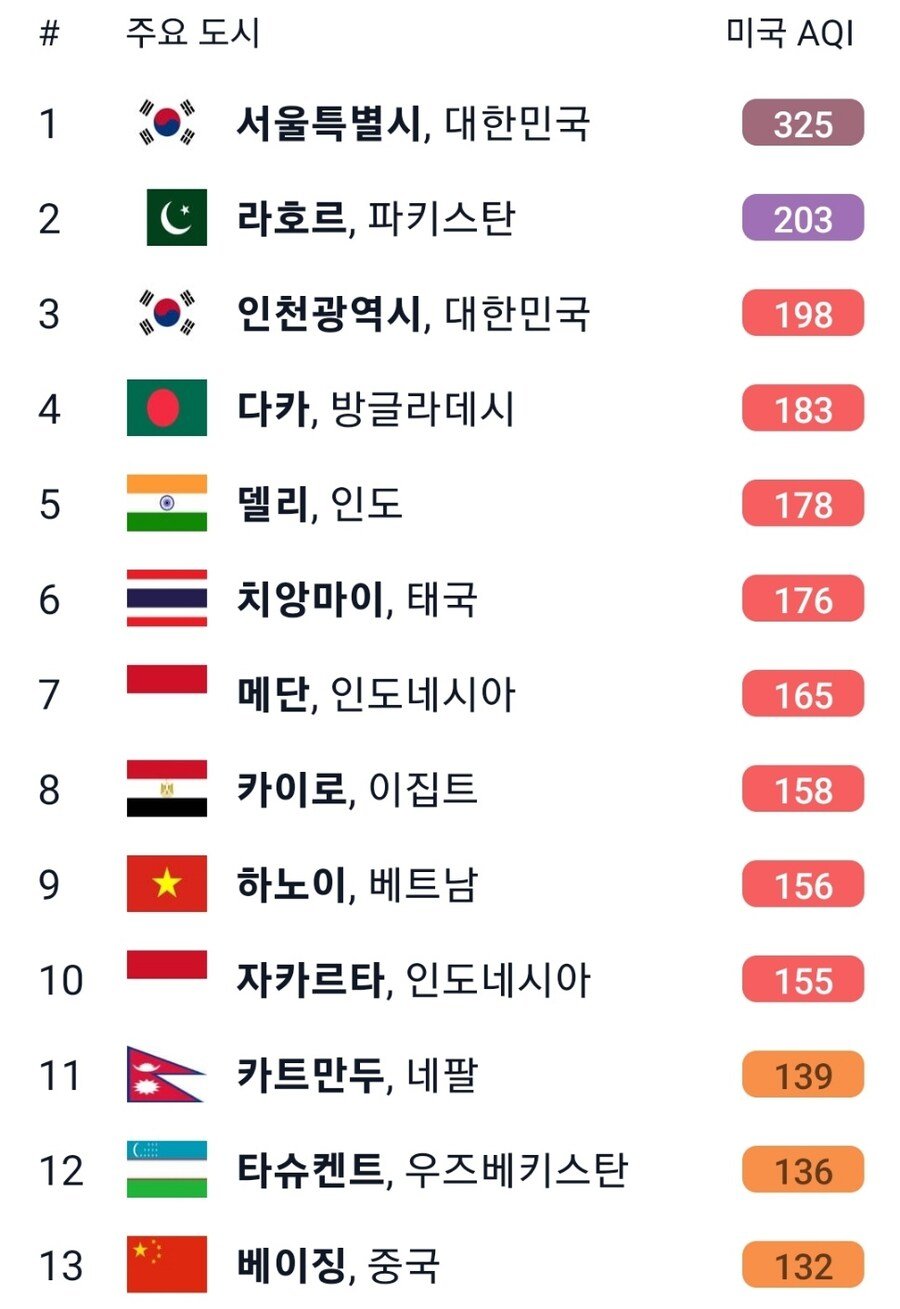Screen dimensions: 900x1309
Task: Select the 카이로, 이집트 row
Action: (x=450, y=789)
